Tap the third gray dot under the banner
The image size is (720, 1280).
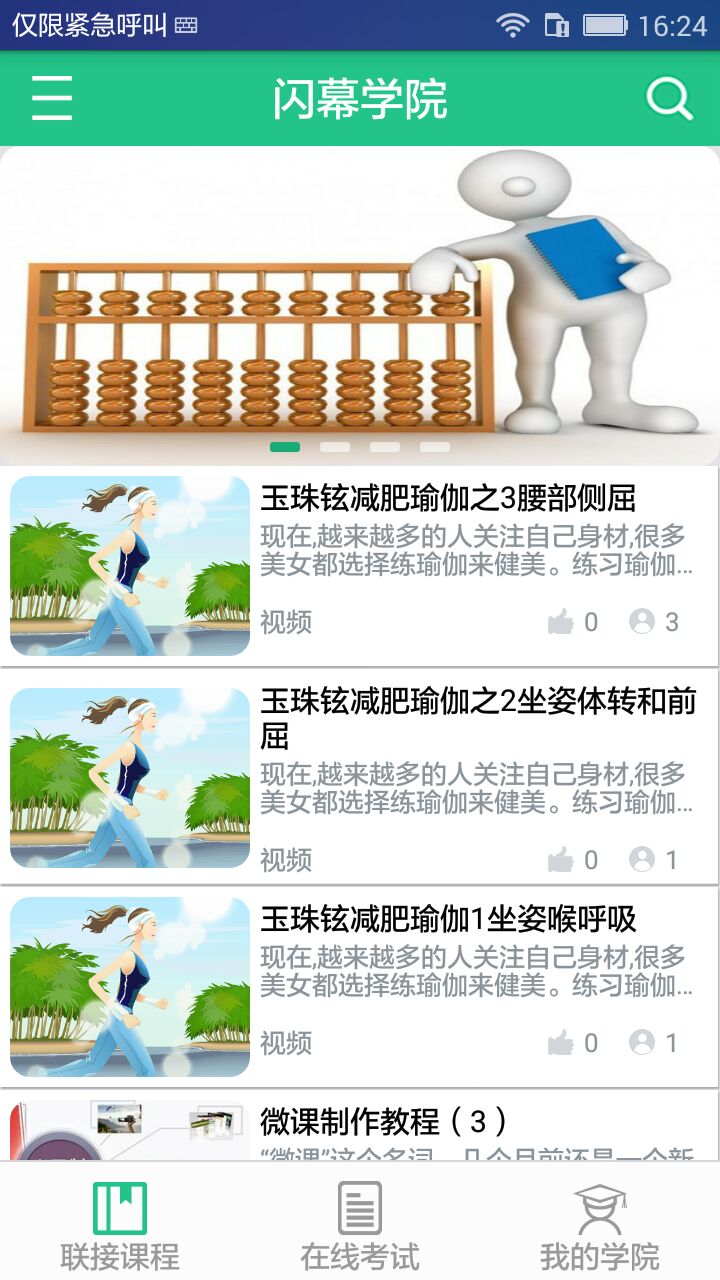point(385,447)
